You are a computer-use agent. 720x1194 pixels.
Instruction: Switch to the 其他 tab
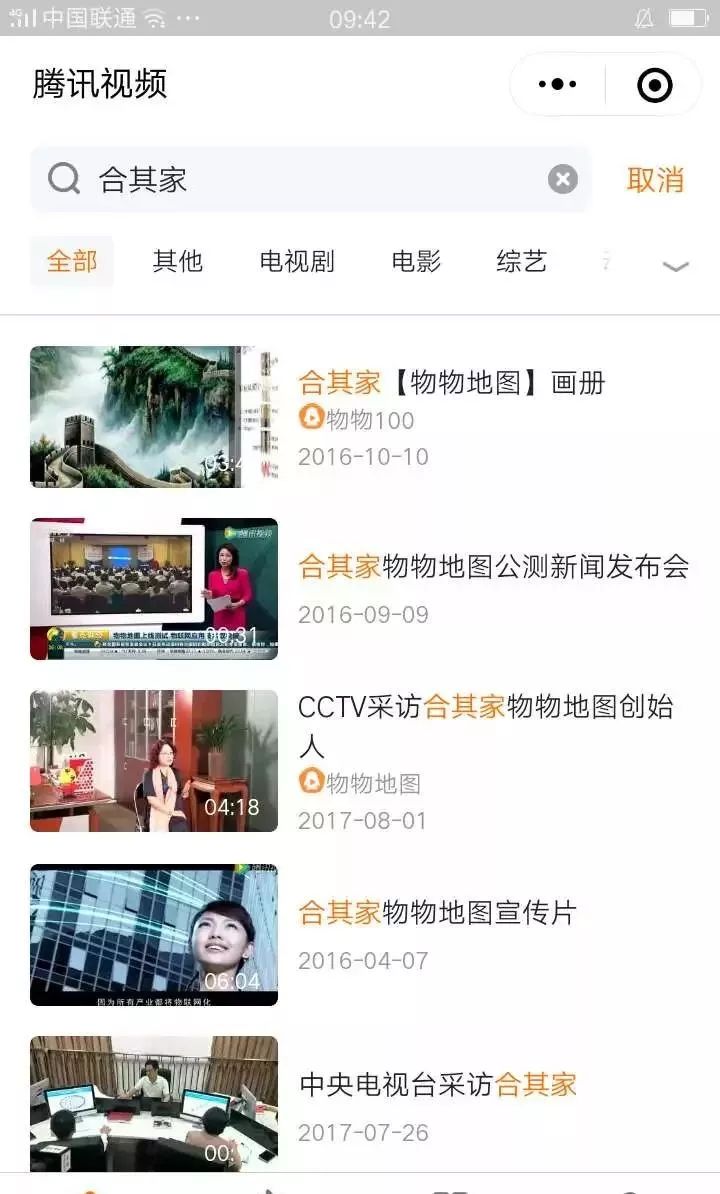point(178,261)
